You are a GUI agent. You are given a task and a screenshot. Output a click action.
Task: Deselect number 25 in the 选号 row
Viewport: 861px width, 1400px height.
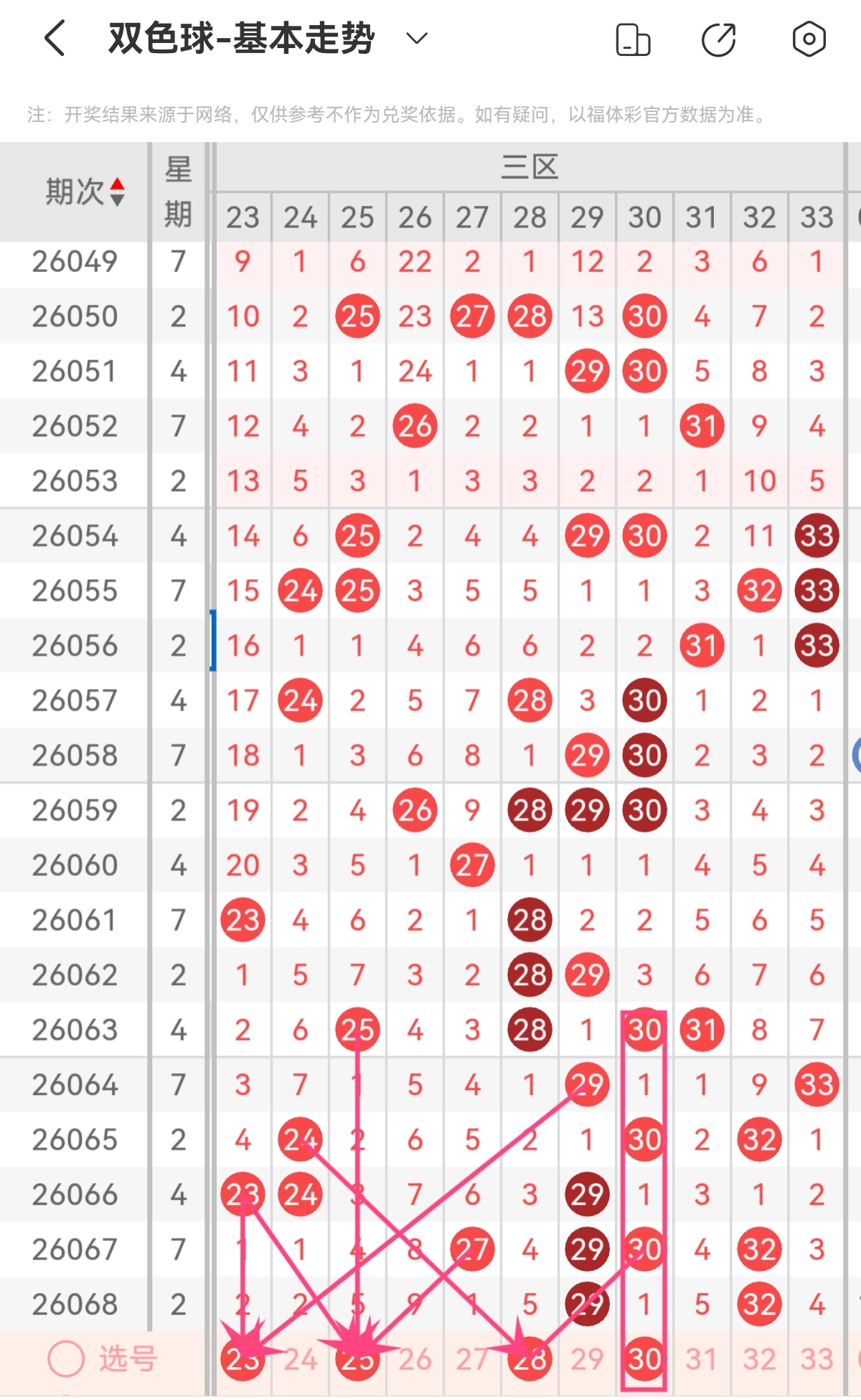click(x=357, y=1358)
